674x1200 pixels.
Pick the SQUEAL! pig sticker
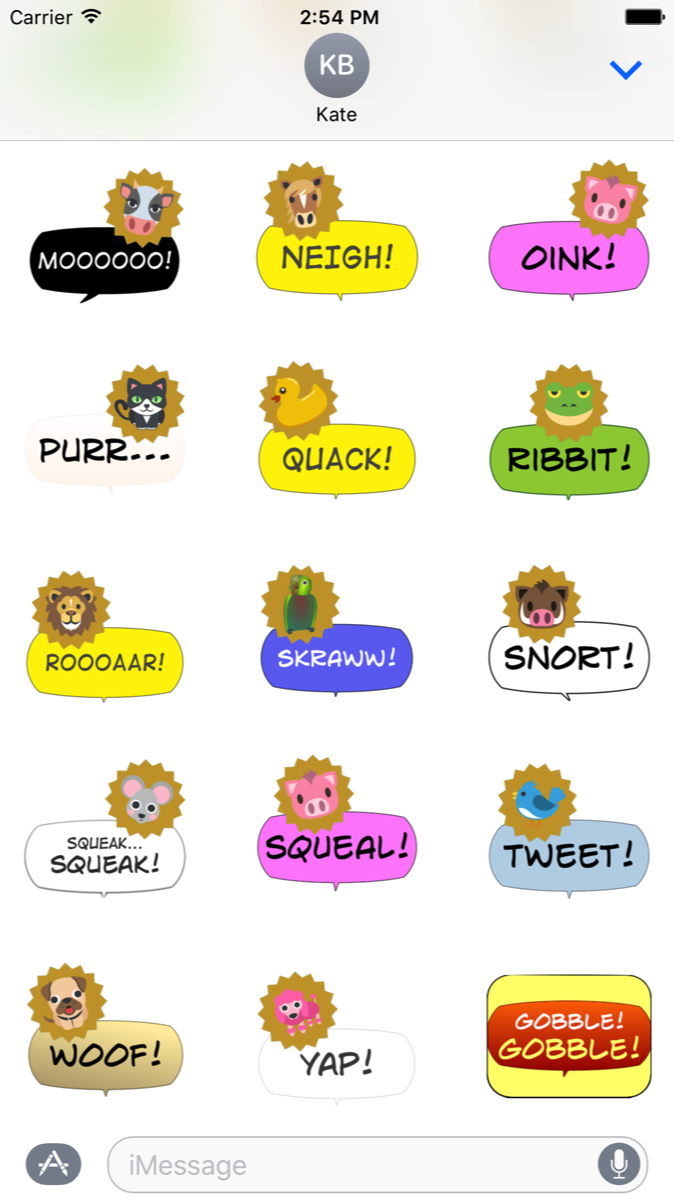click(x=337, y=840)
